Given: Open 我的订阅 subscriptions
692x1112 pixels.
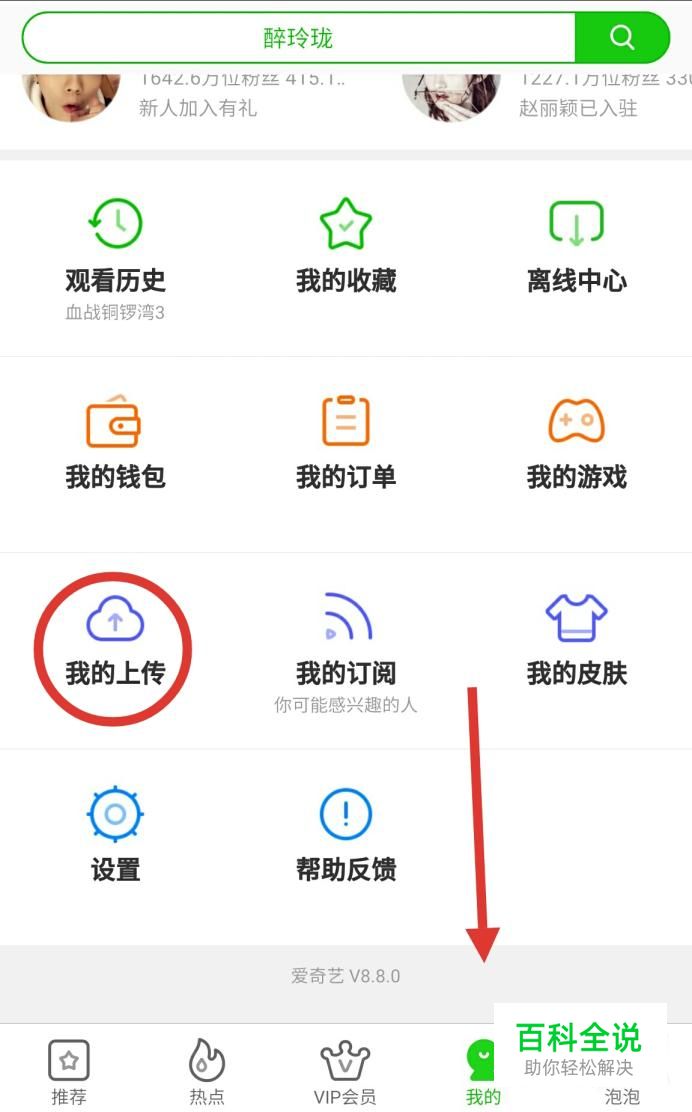Looking at the screenshot, I should 346,645.
